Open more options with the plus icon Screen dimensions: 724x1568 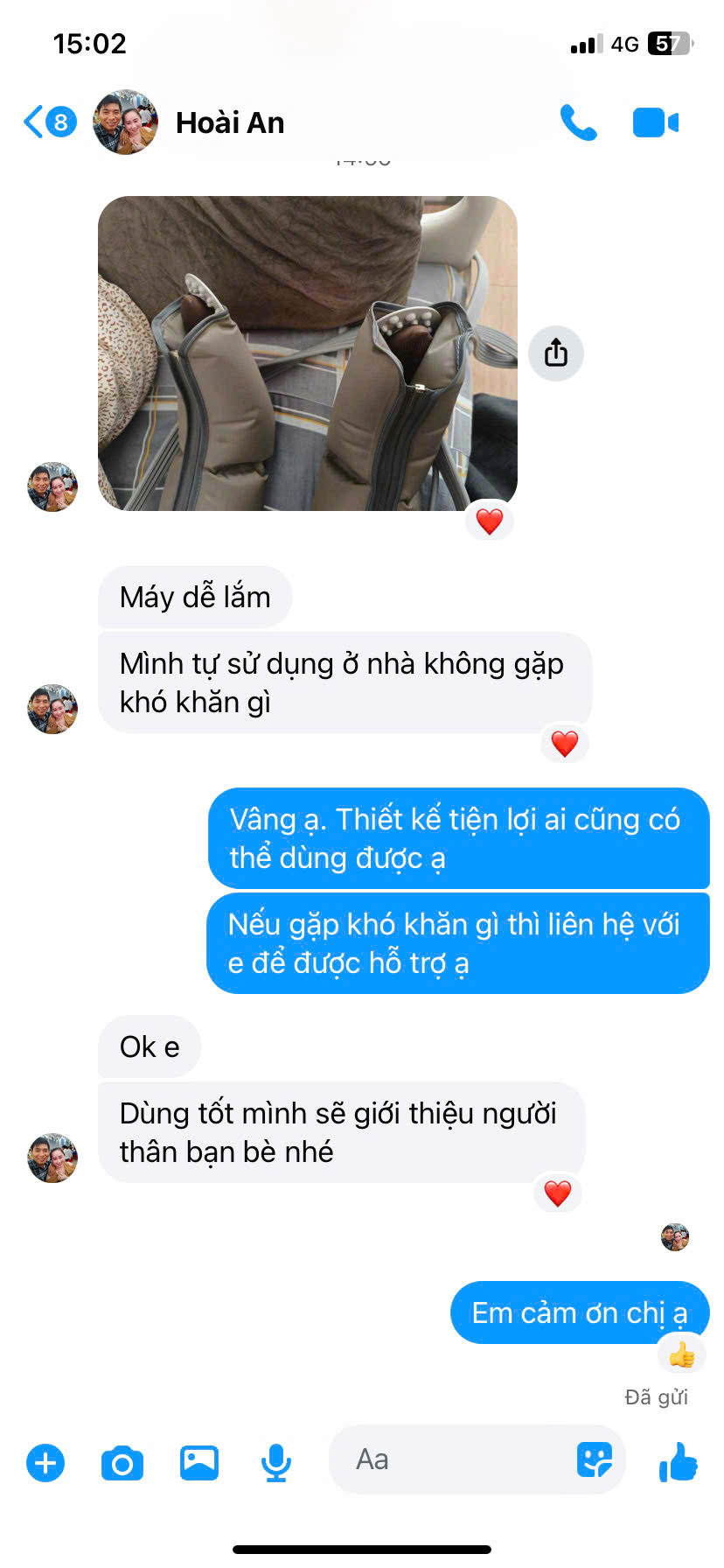[45, 1462]
